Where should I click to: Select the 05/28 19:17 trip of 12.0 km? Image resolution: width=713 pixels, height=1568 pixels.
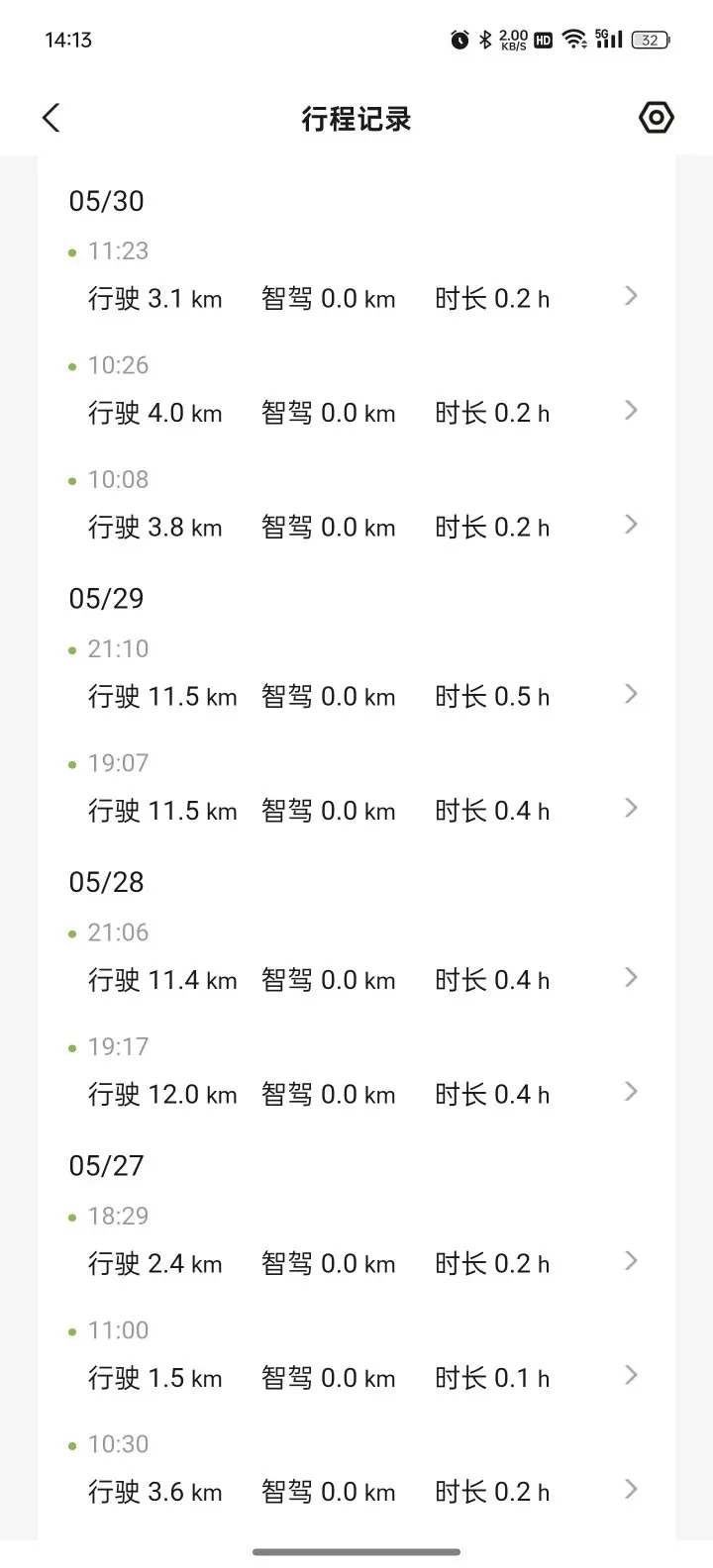point(356,1072)
